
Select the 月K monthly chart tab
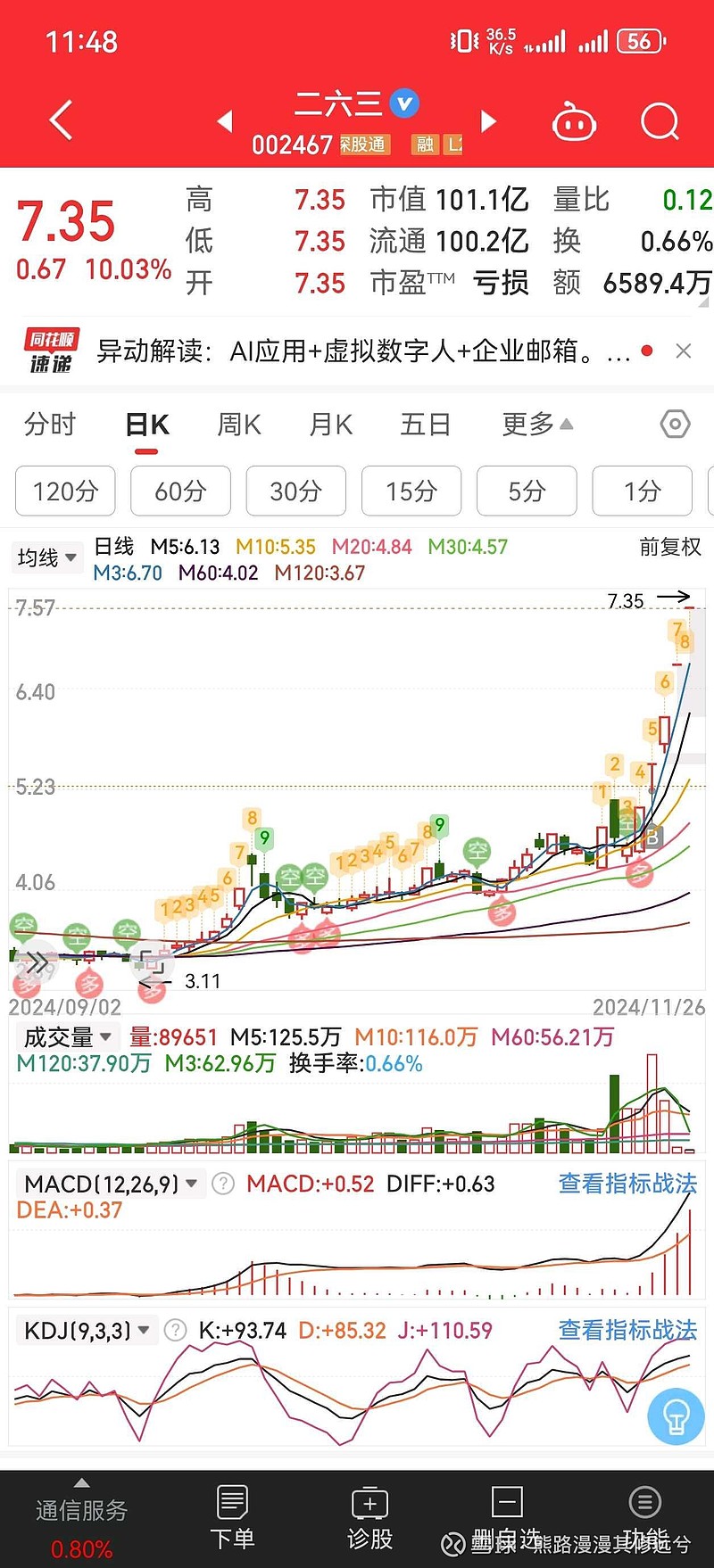click(331, 425)
